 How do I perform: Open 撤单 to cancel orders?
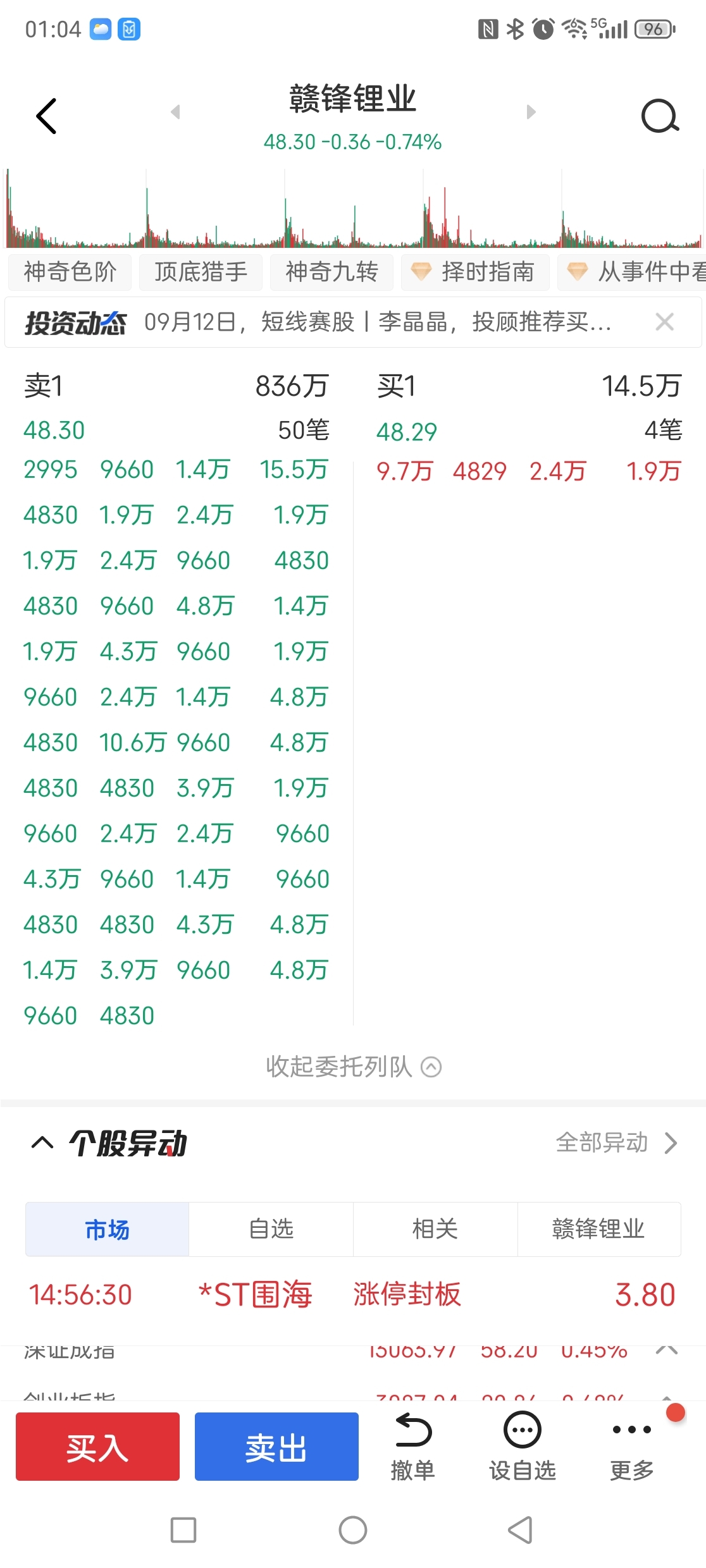(413, 1447)
